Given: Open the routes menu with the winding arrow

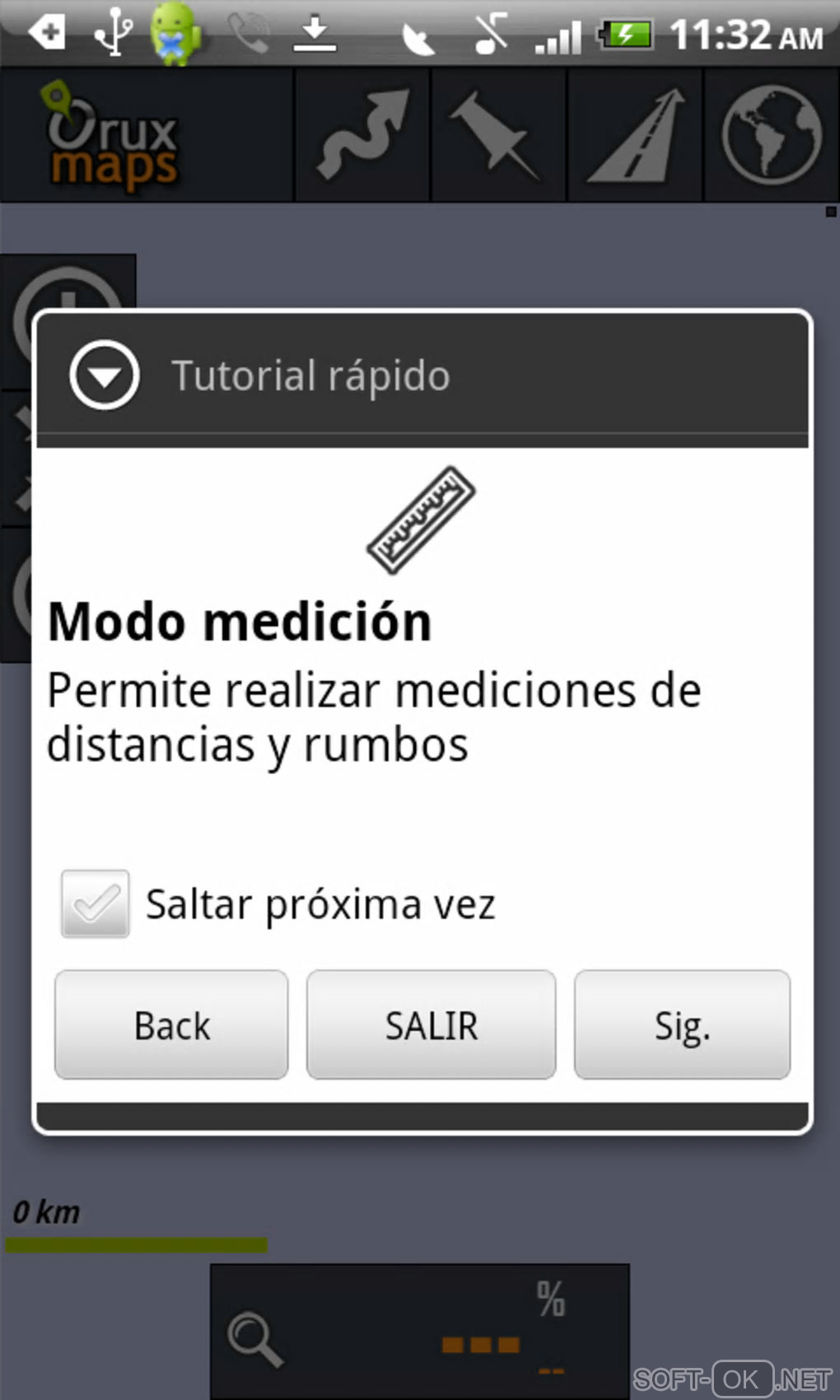Looking at the screenshot, I should [362, 135].
